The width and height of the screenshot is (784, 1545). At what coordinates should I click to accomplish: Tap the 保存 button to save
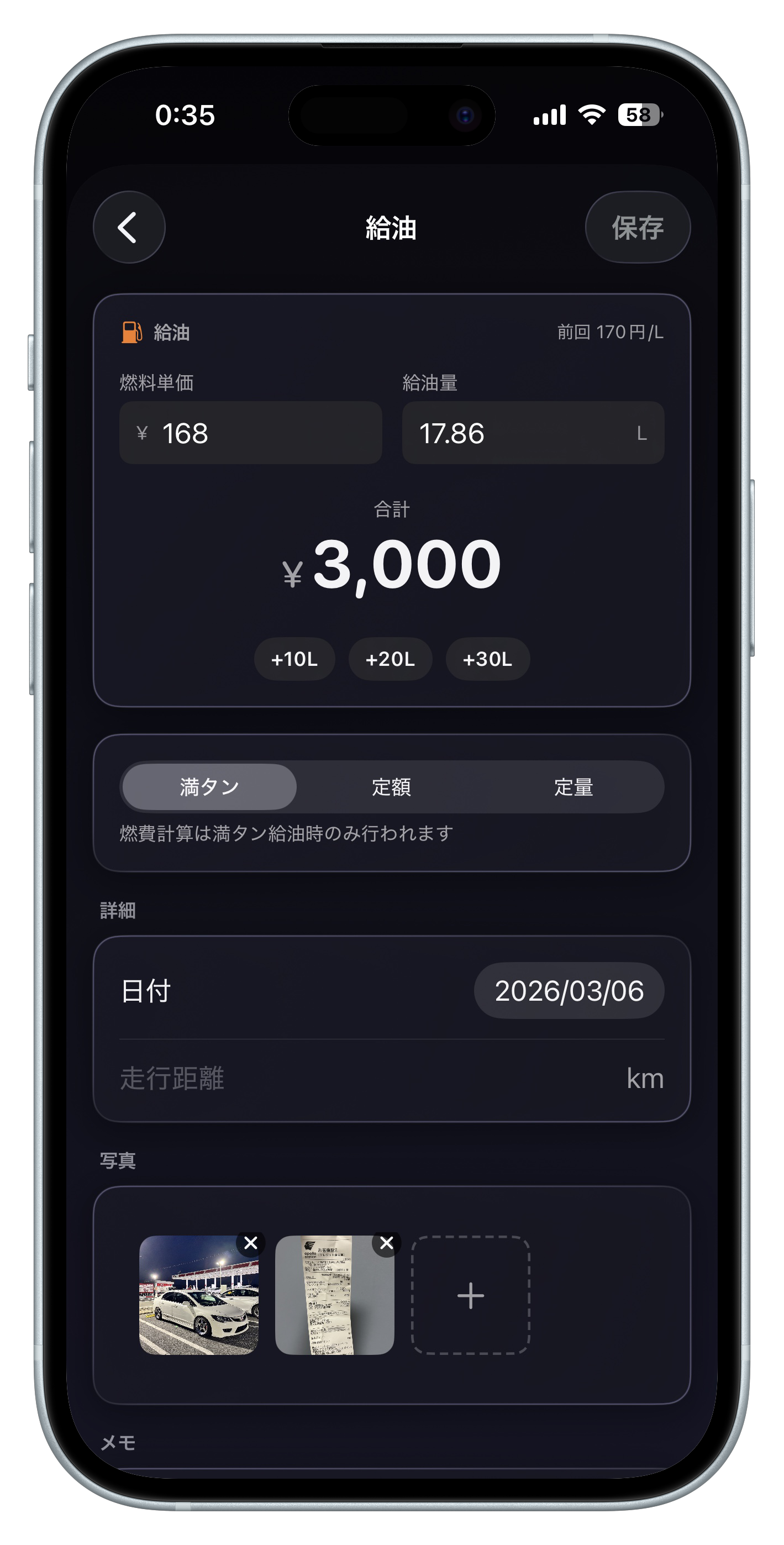(637, 227)
